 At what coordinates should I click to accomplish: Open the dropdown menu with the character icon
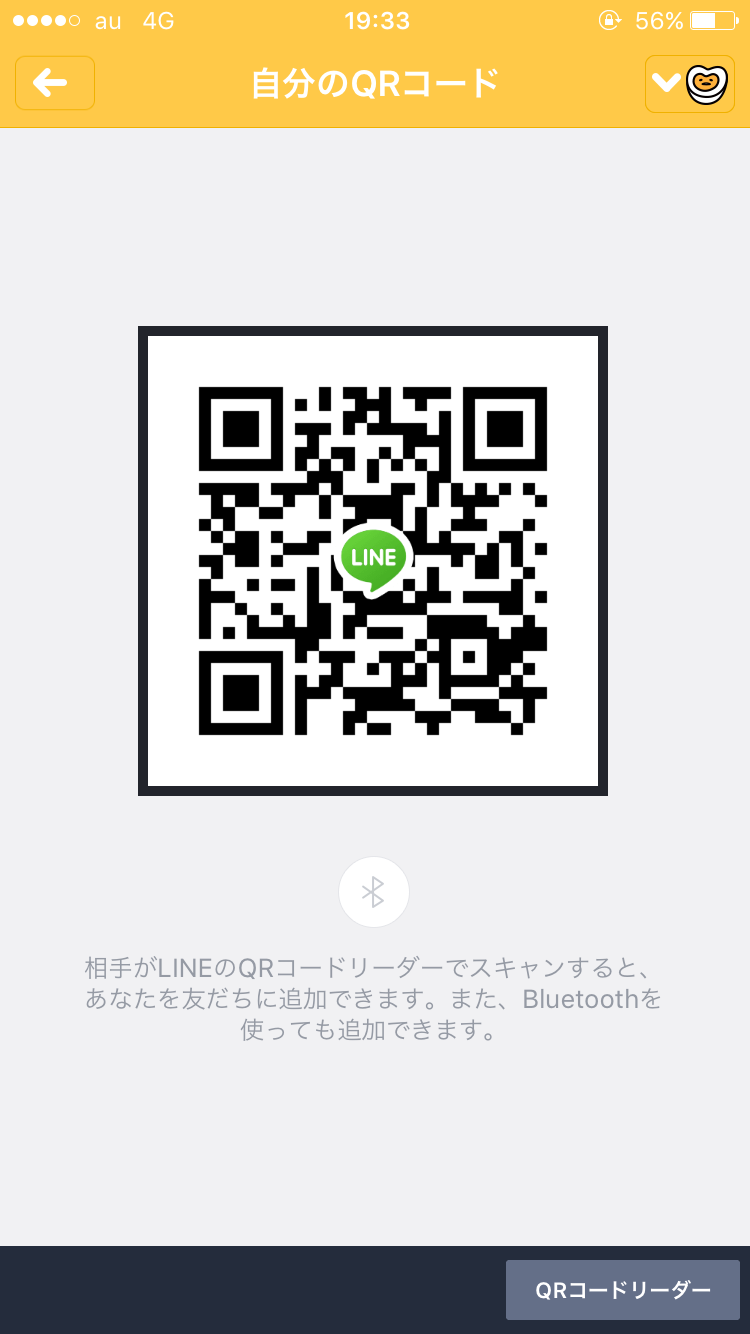690,84
